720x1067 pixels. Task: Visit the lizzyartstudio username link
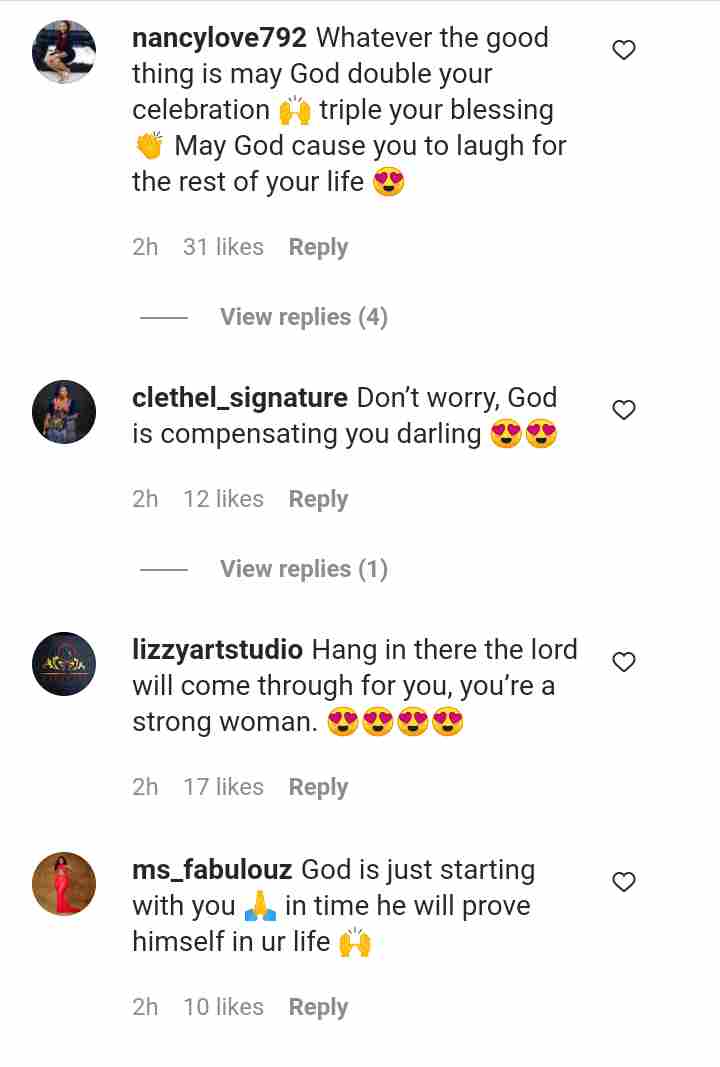pos(217,650)
